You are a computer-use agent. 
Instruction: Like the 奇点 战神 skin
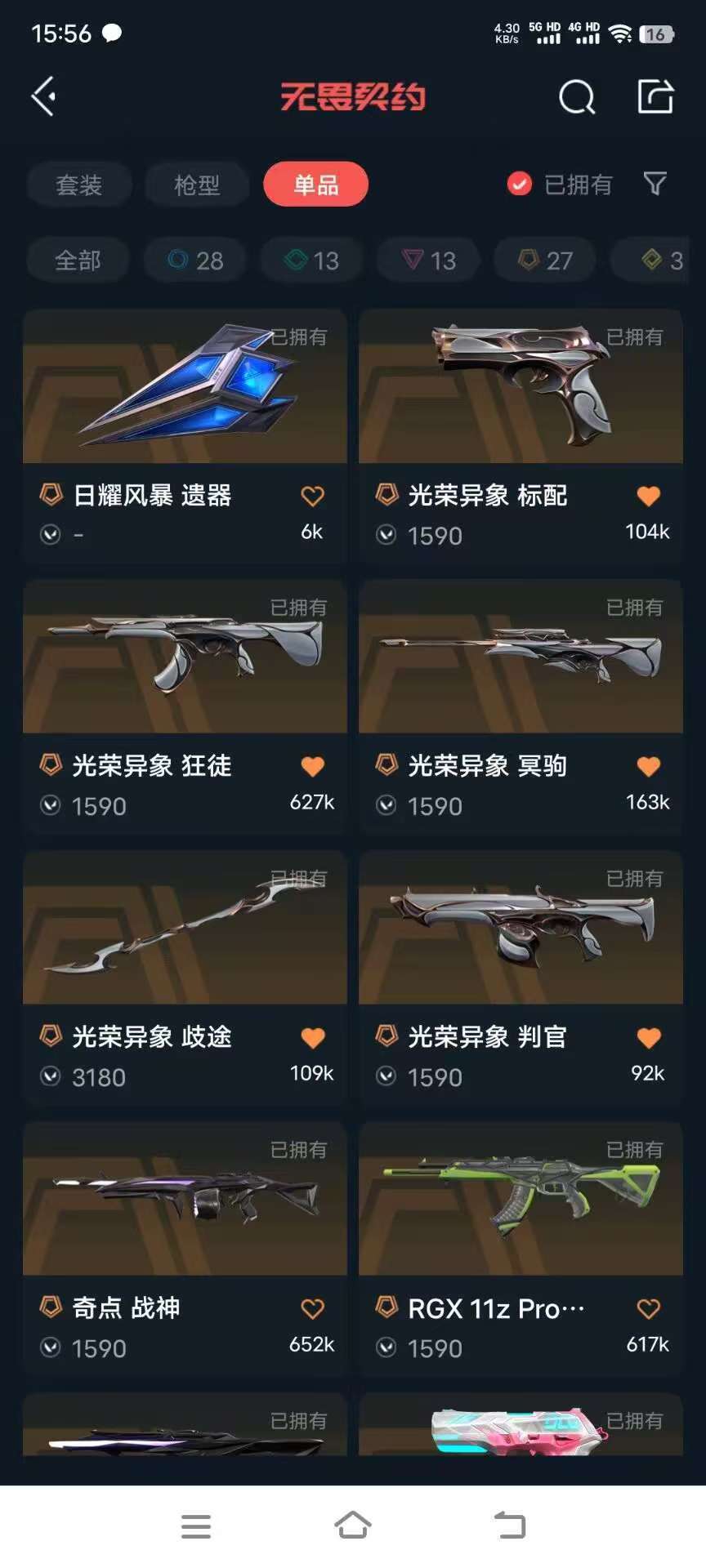tap(312, 1308)
